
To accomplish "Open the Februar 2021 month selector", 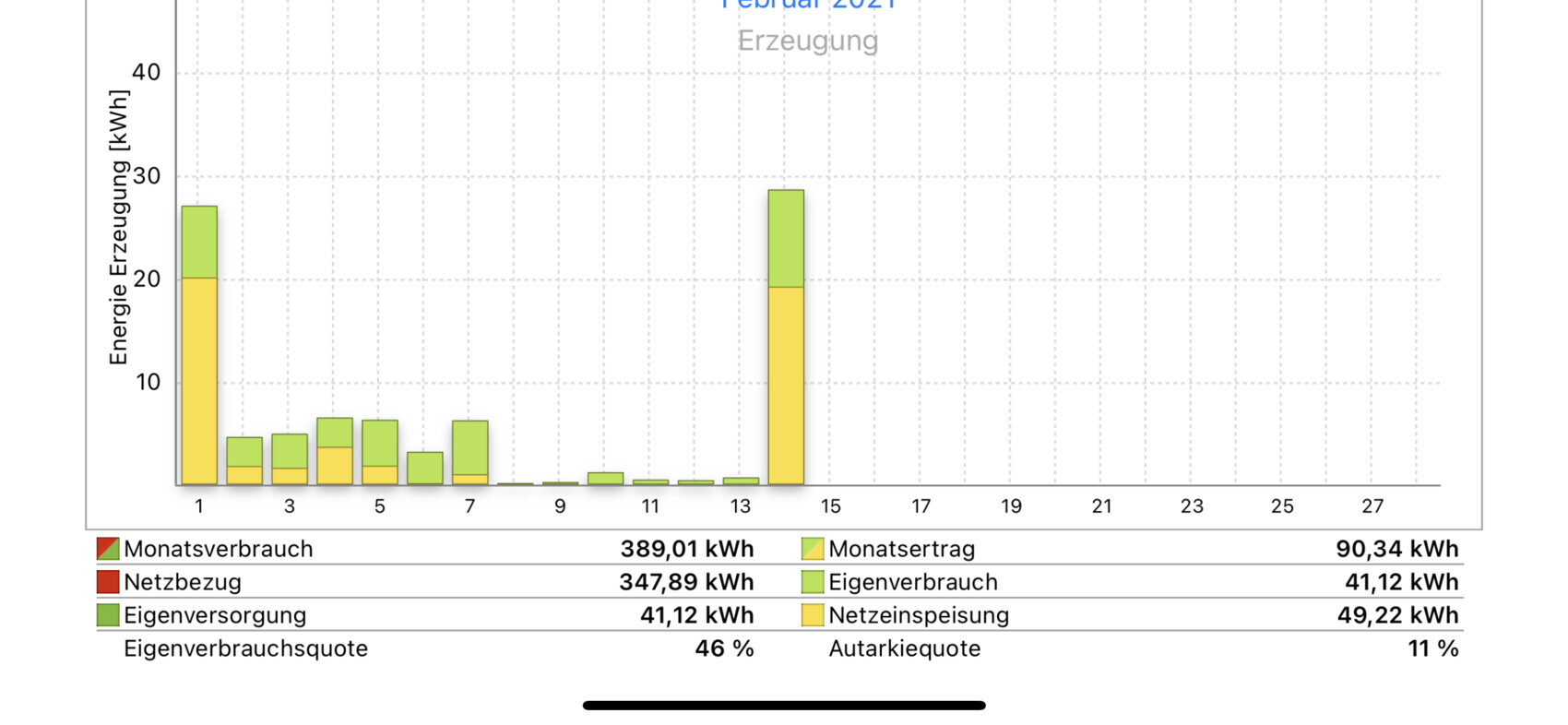I will [808, 5].
